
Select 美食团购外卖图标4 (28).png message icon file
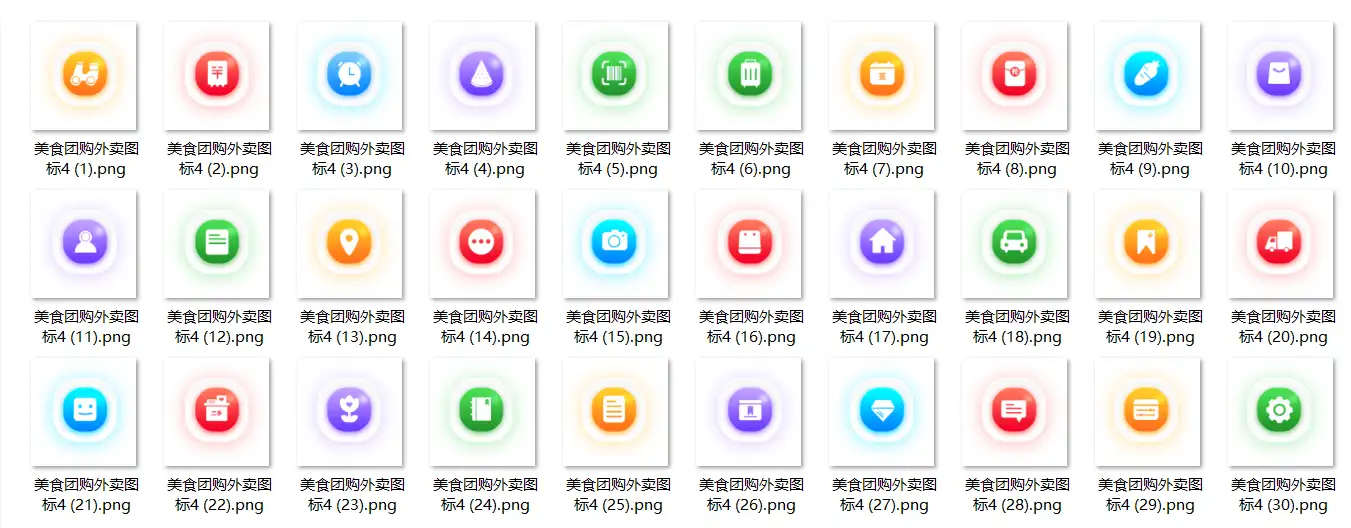click(x=1015, y=411)
